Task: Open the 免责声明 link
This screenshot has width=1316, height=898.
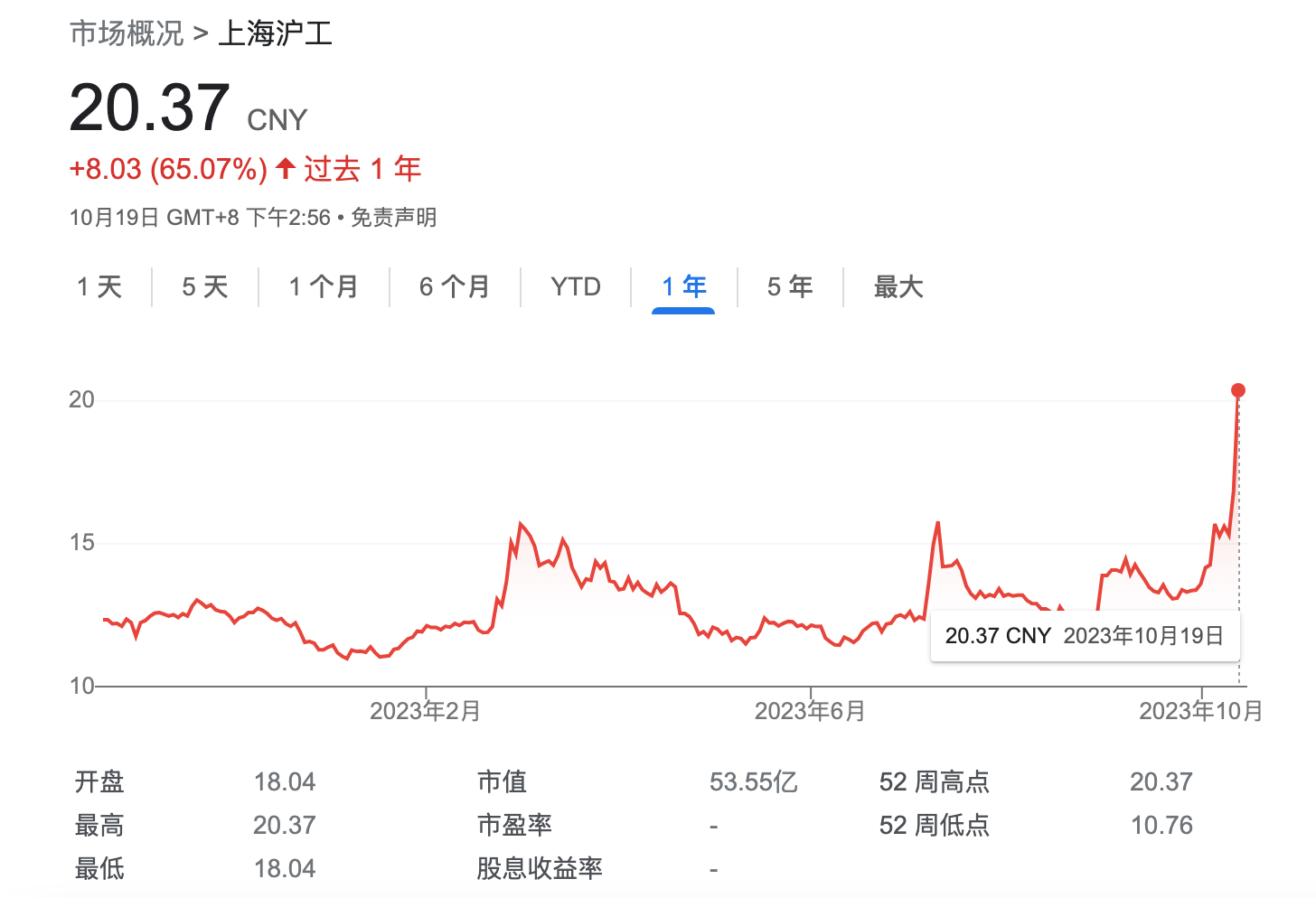Action: pos(393,218)
